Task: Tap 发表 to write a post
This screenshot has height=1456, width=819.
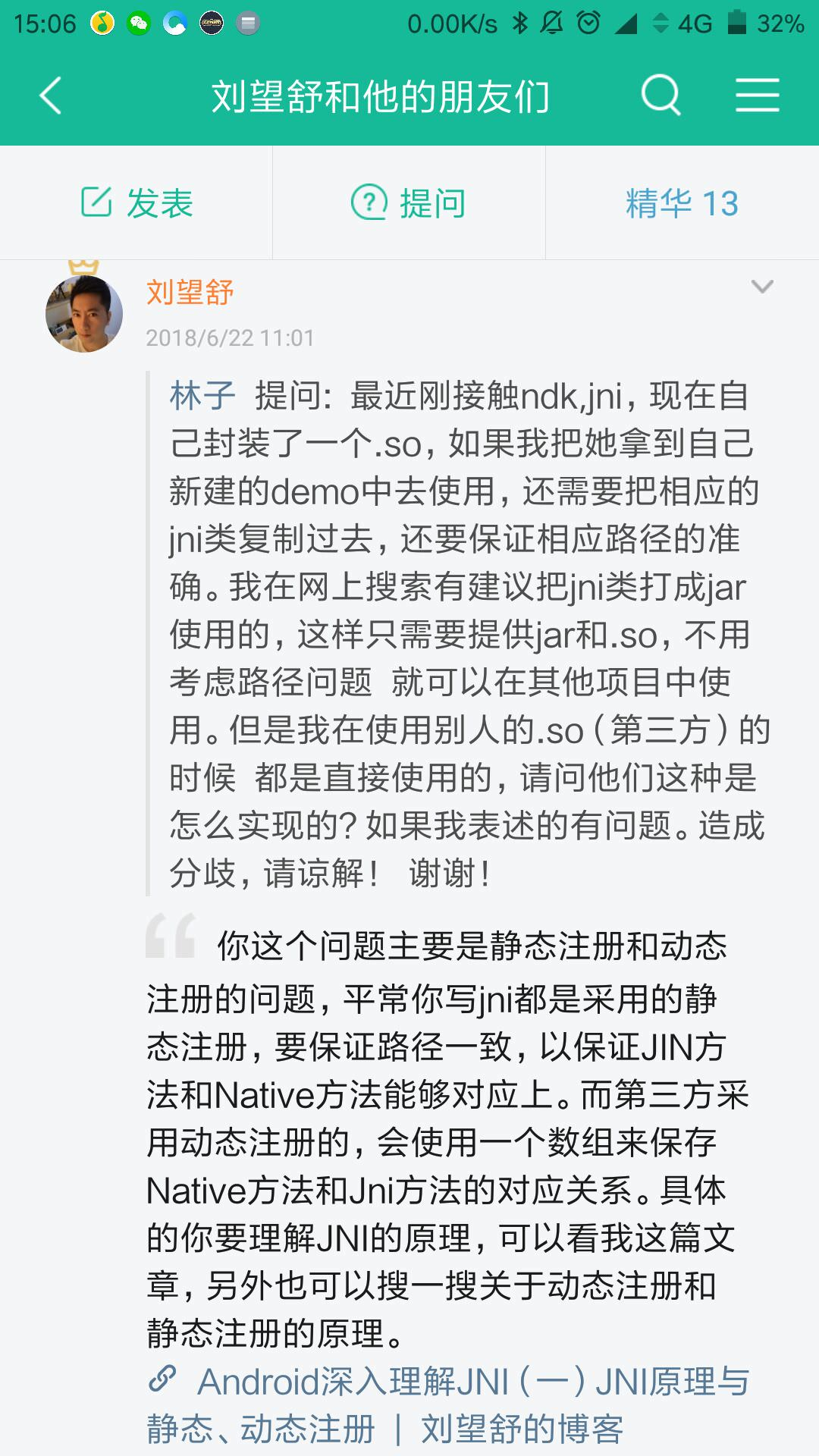Action: click(137, 203)
